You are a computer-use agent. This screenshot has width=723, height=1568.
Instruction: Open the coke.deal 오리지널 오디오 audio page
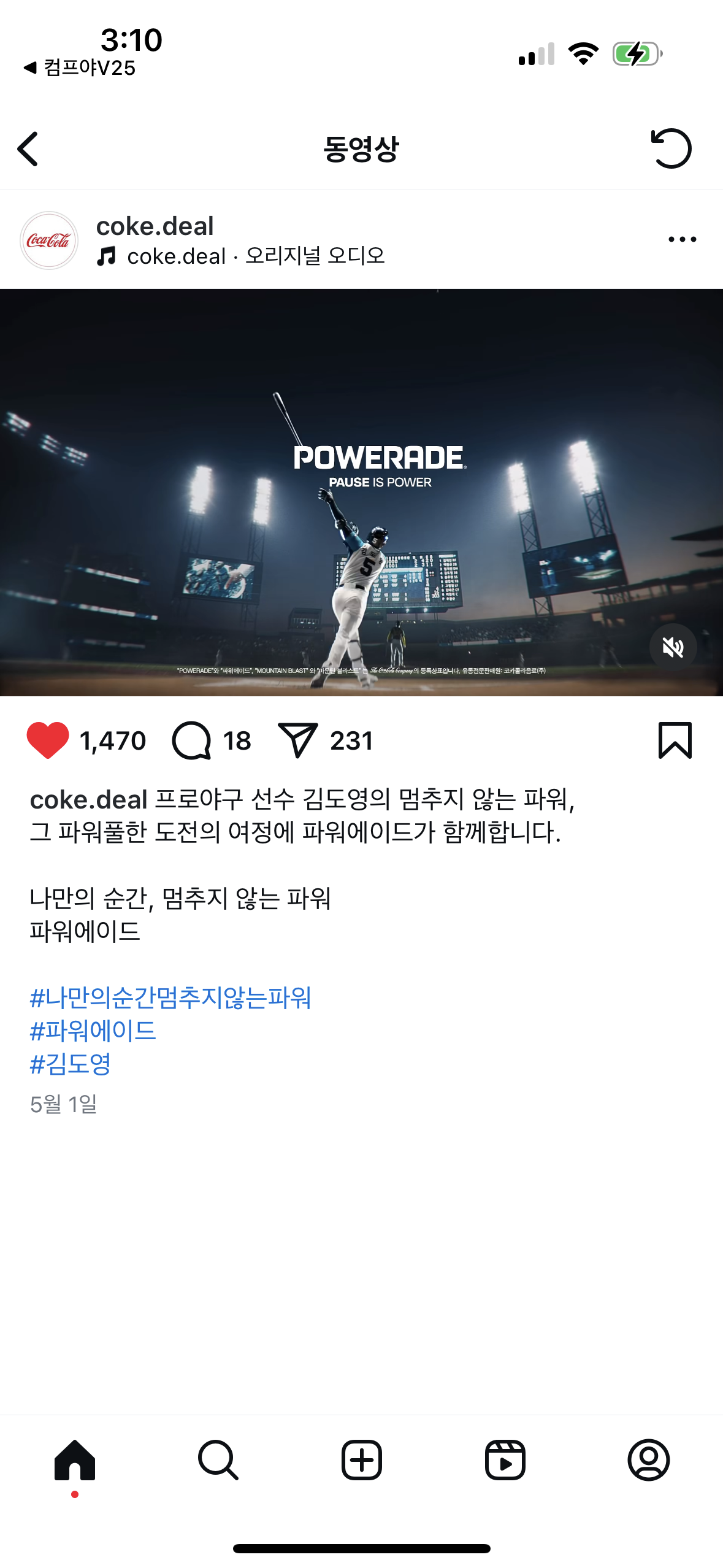pos(255,256)
